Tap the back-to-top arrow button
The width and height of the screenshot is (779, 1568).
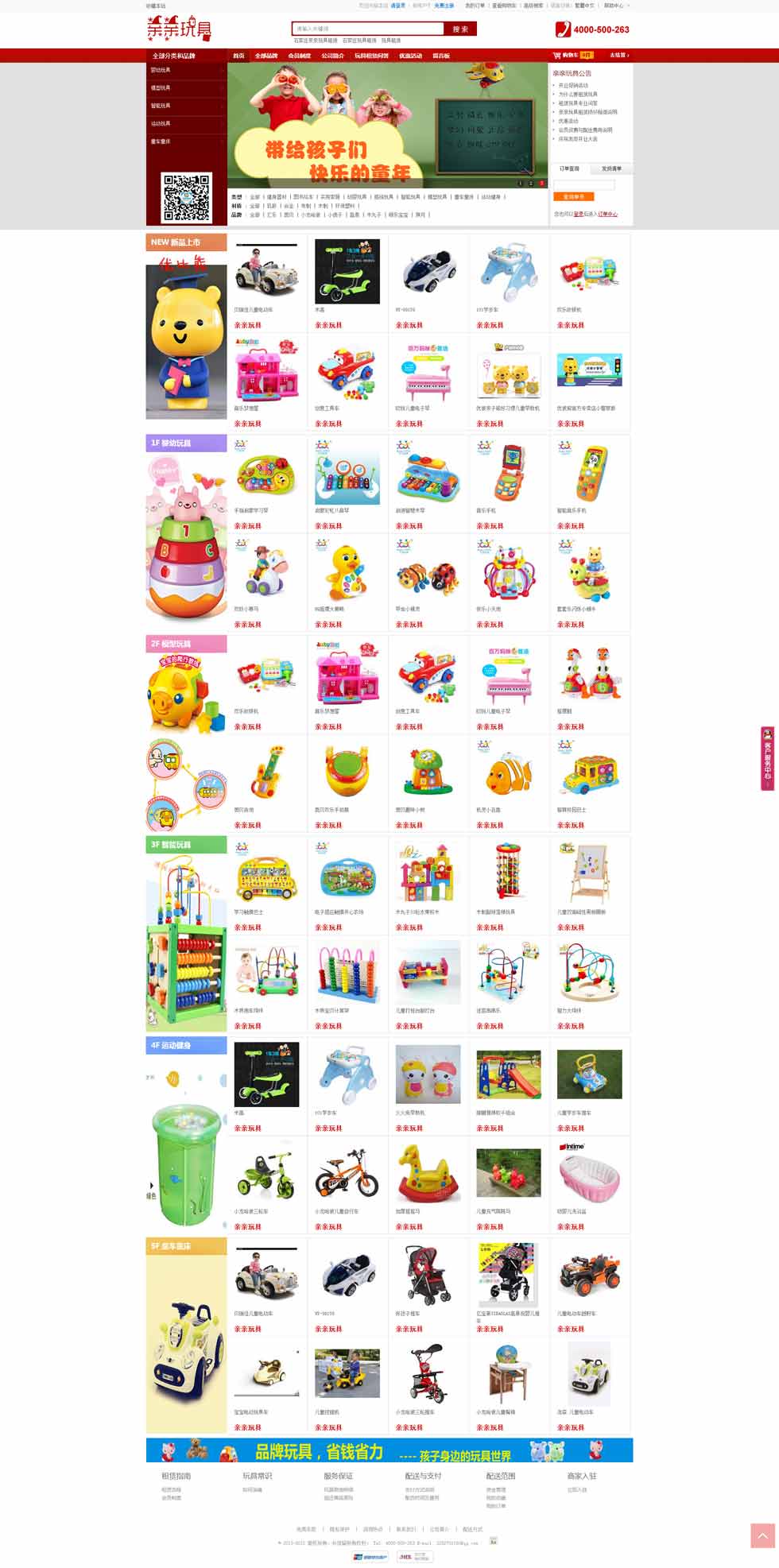tap(762, 1535)
